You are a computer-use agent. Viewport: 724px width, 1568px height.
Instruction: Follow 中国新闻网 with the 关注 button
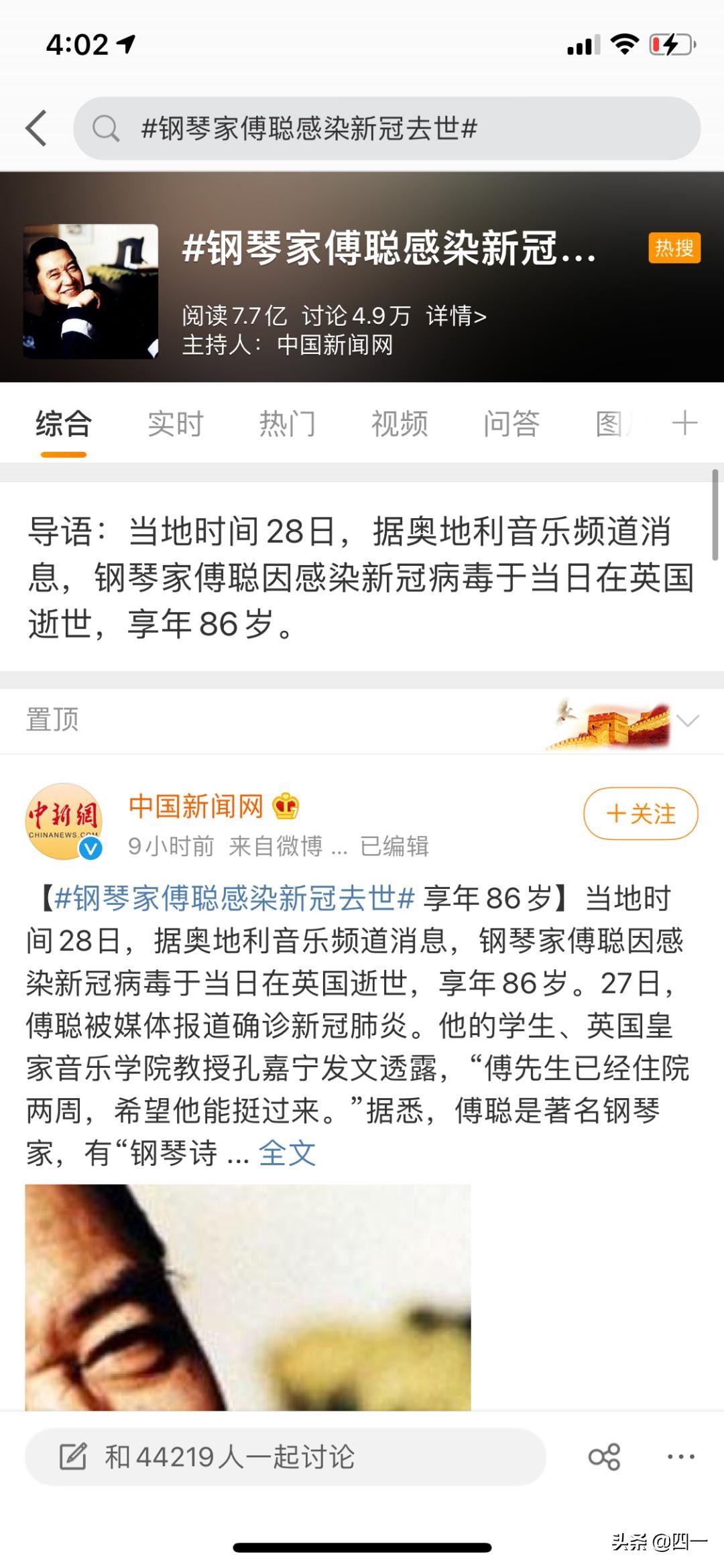tap(640, 814)
